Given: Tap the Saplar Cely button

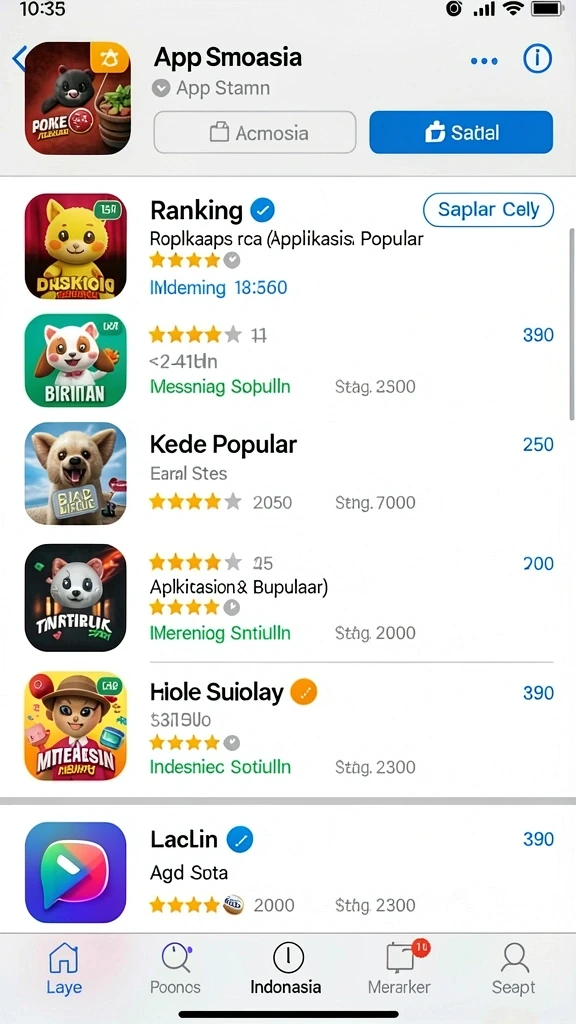Looking at the screenshot, I should 488,210.
